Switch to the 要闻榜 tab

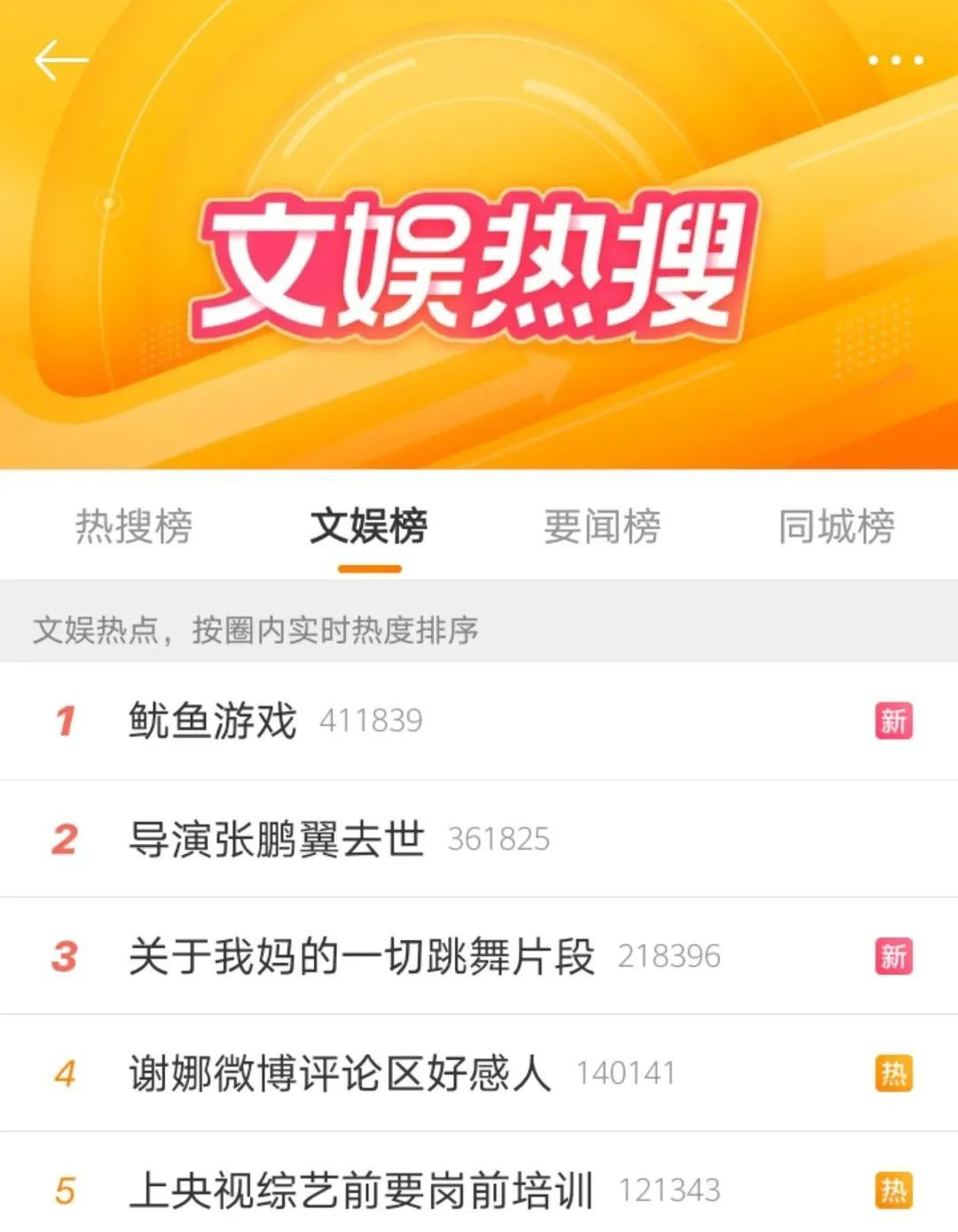tap(602, 526)
